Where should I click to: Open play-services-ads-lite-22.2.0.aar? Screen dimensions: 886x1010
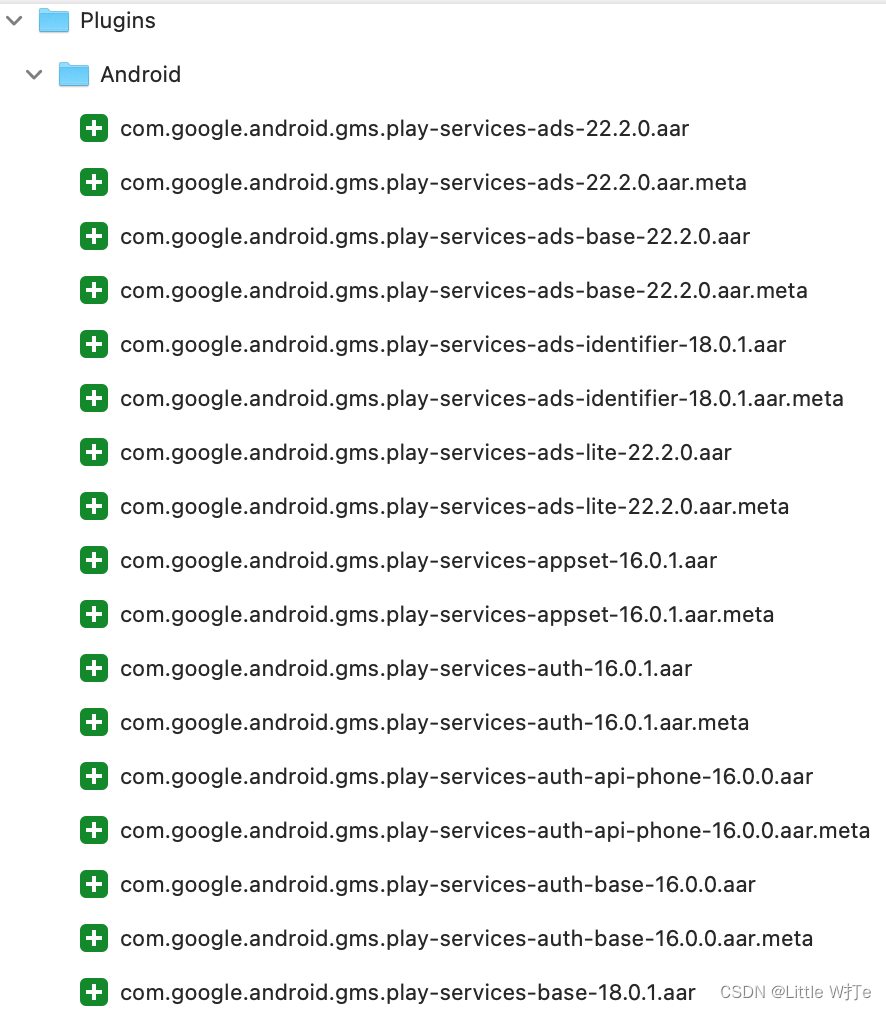coord(426,453)
